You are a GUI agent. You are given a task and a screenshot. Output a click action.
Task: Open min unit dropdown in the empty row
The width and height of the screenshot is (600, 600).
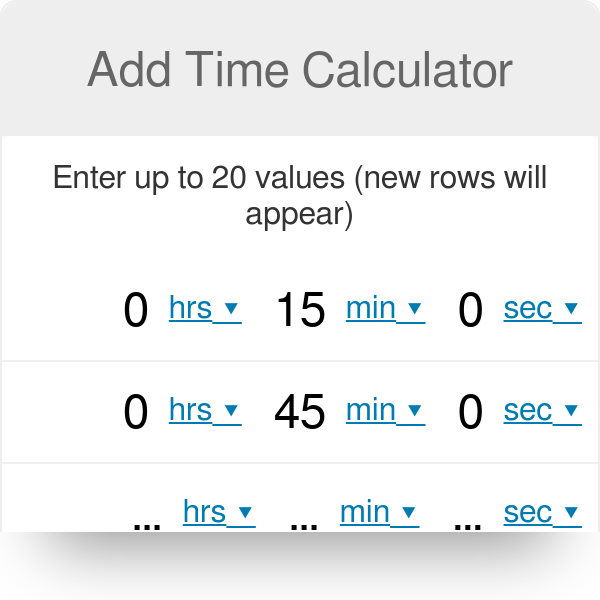(x=379, y=513)
